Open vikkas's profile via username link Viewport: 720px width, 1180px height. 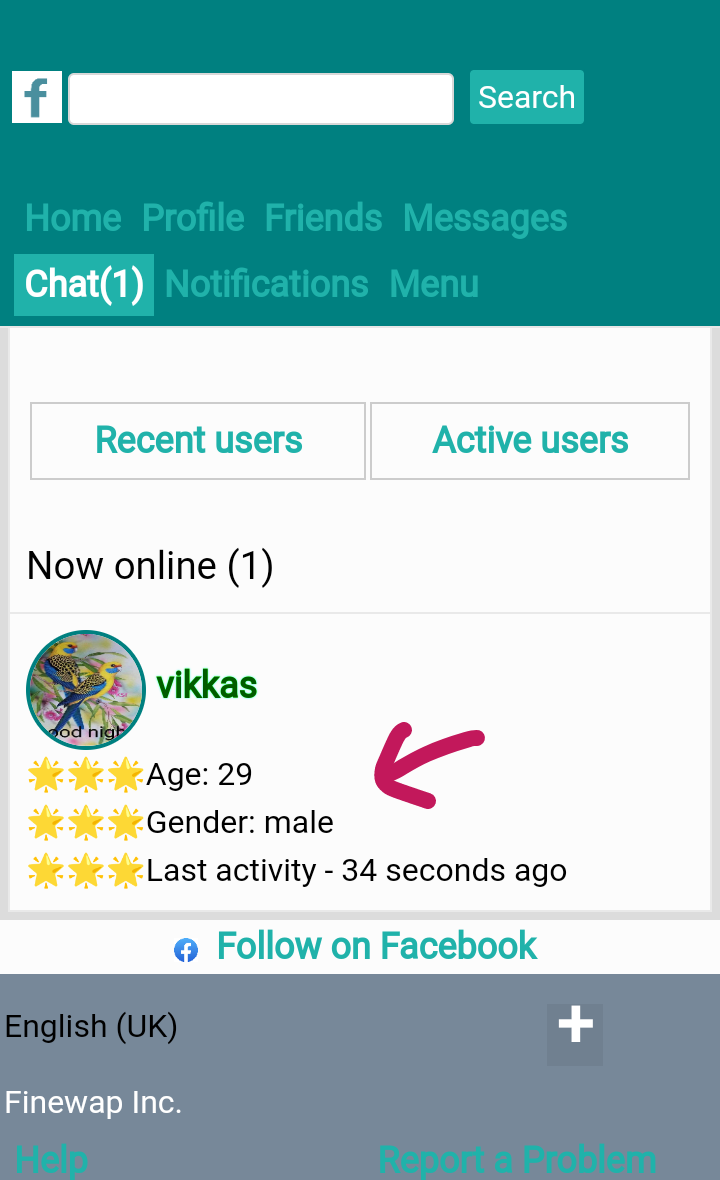tap(206, 684)
